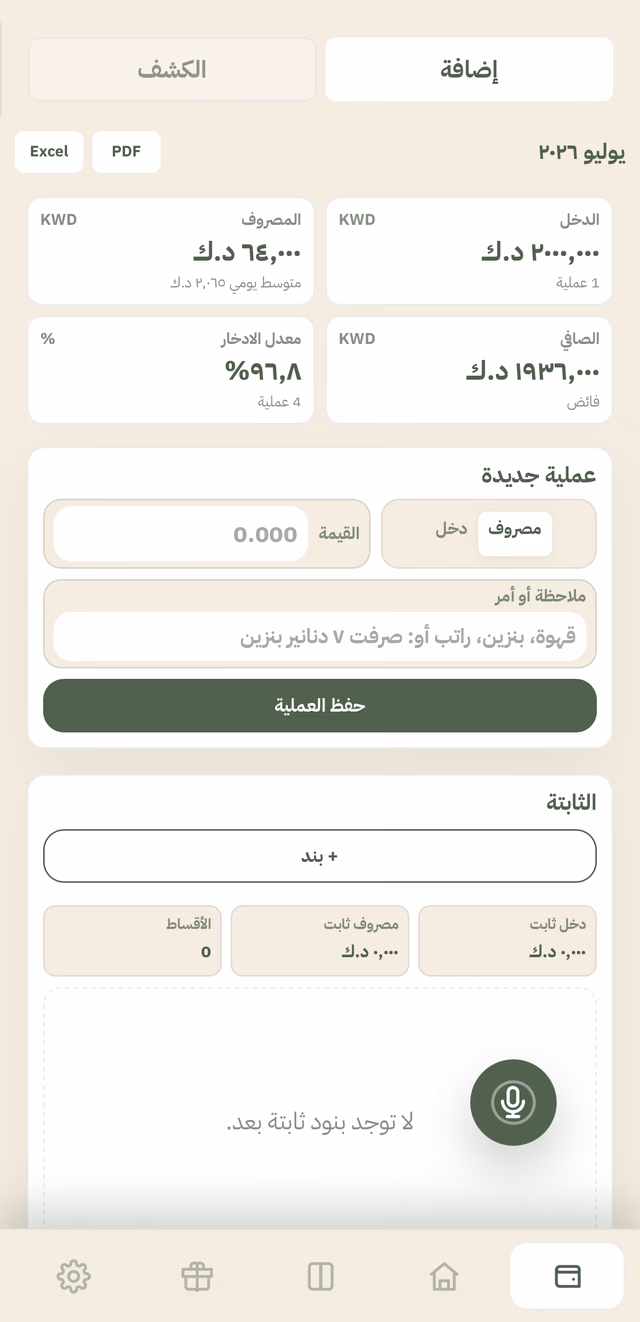640x1322 pixels.
Task: Export the report as PDF
Action: (126, 152)
